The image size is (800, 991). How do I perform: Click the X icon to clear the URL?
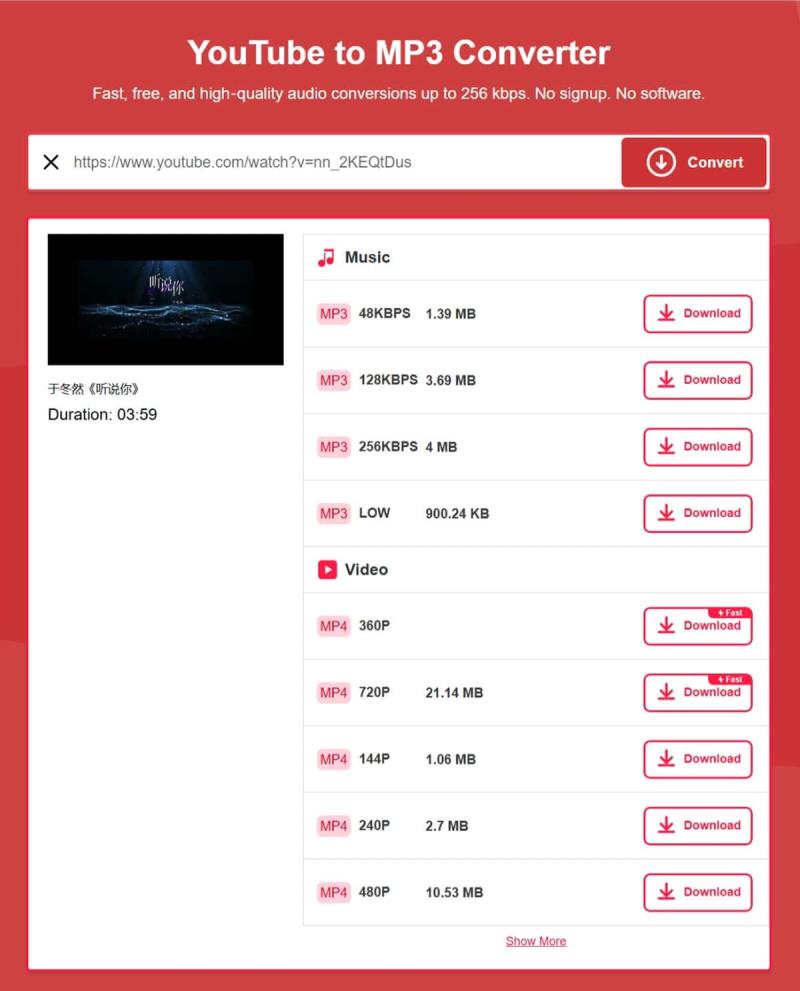[x=51, y=162]
